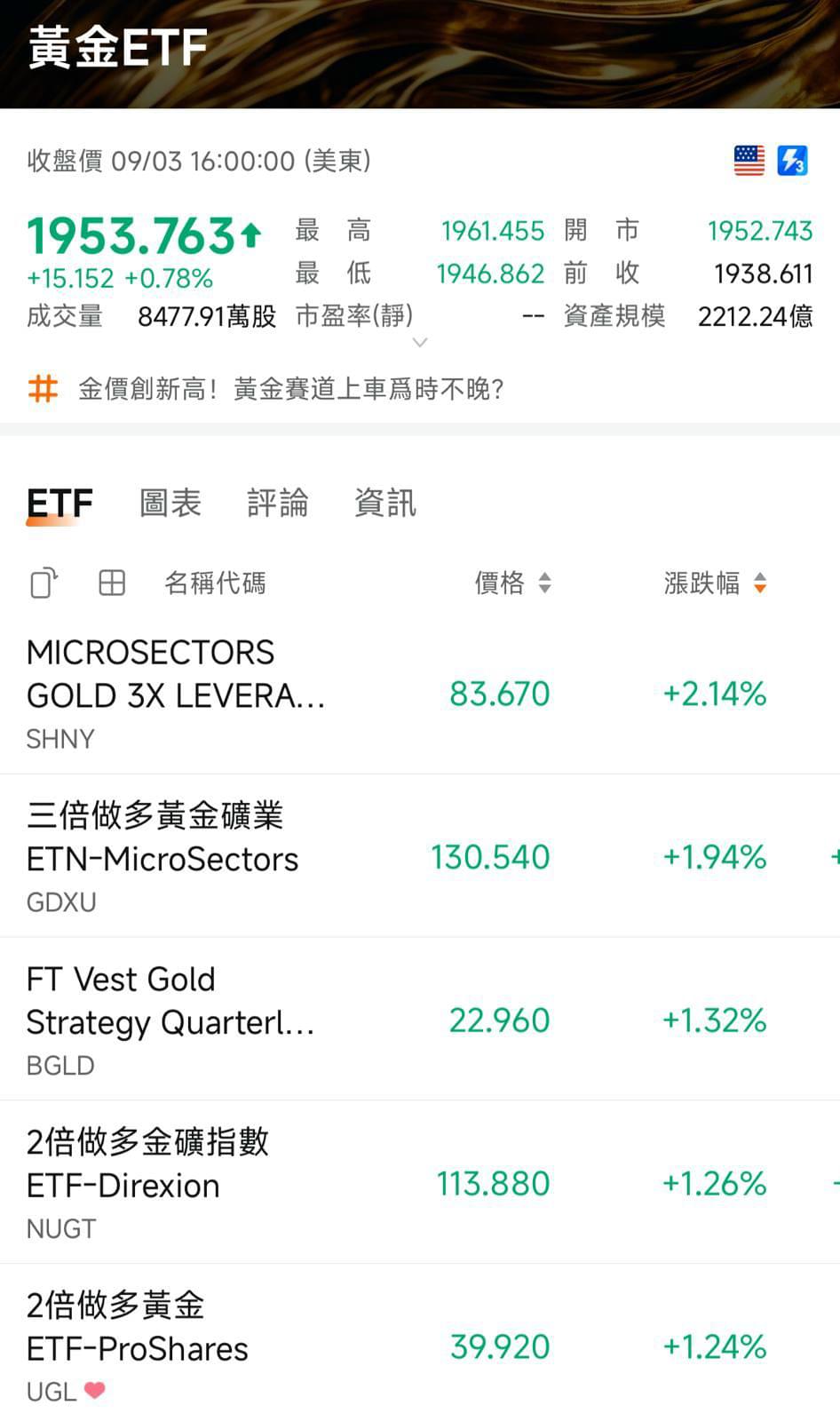
Task: Click the volume value 8477.91萬股
Action: (208, 316)
